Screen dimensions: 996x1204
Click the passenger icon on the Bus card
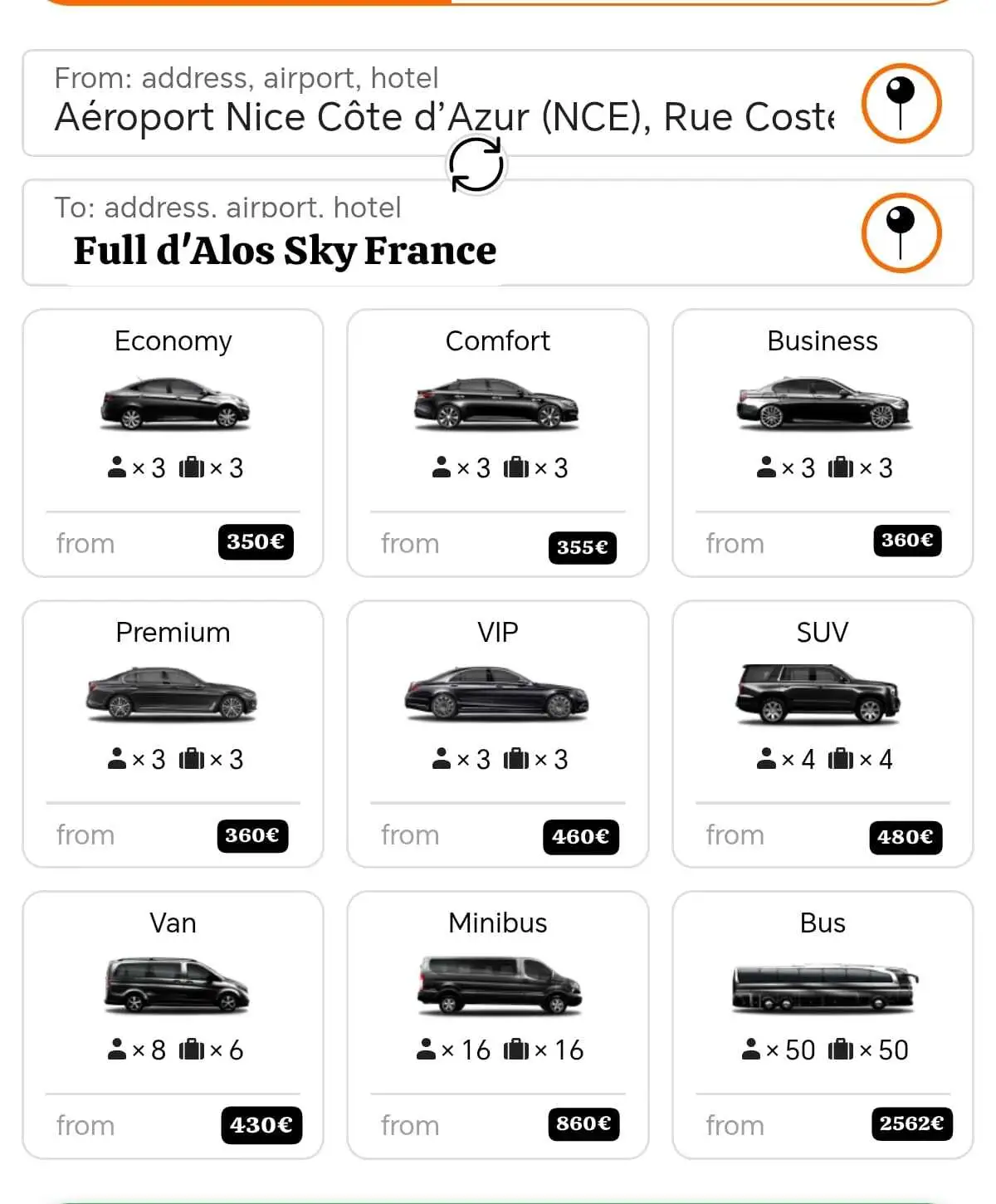click(751, 1049)
